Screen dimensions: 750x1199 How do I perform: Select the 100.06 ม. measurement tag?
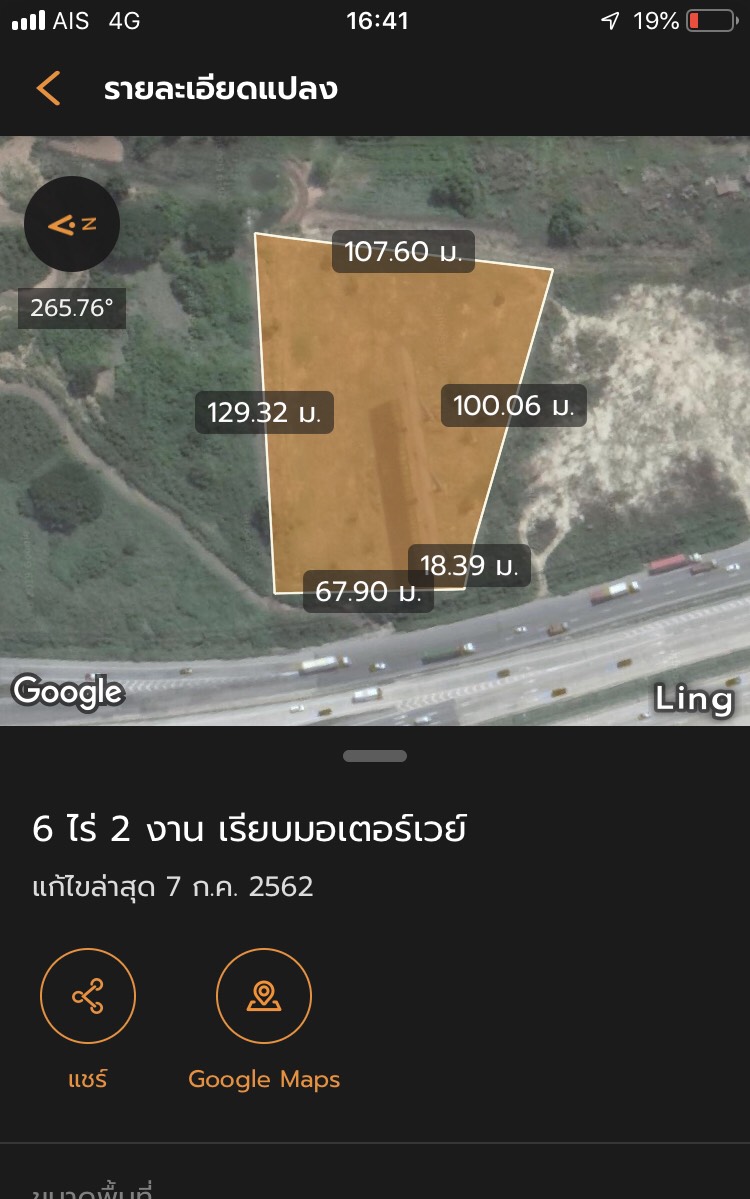[x=513, y=406]
